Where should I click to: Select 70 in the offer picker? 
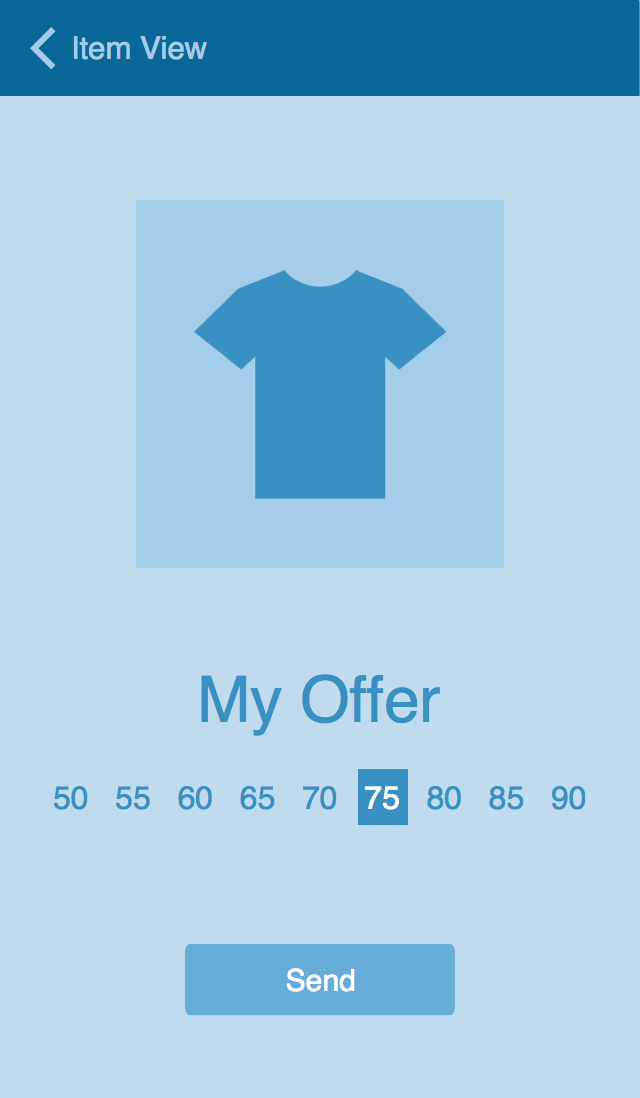click(x=319, y=798)
